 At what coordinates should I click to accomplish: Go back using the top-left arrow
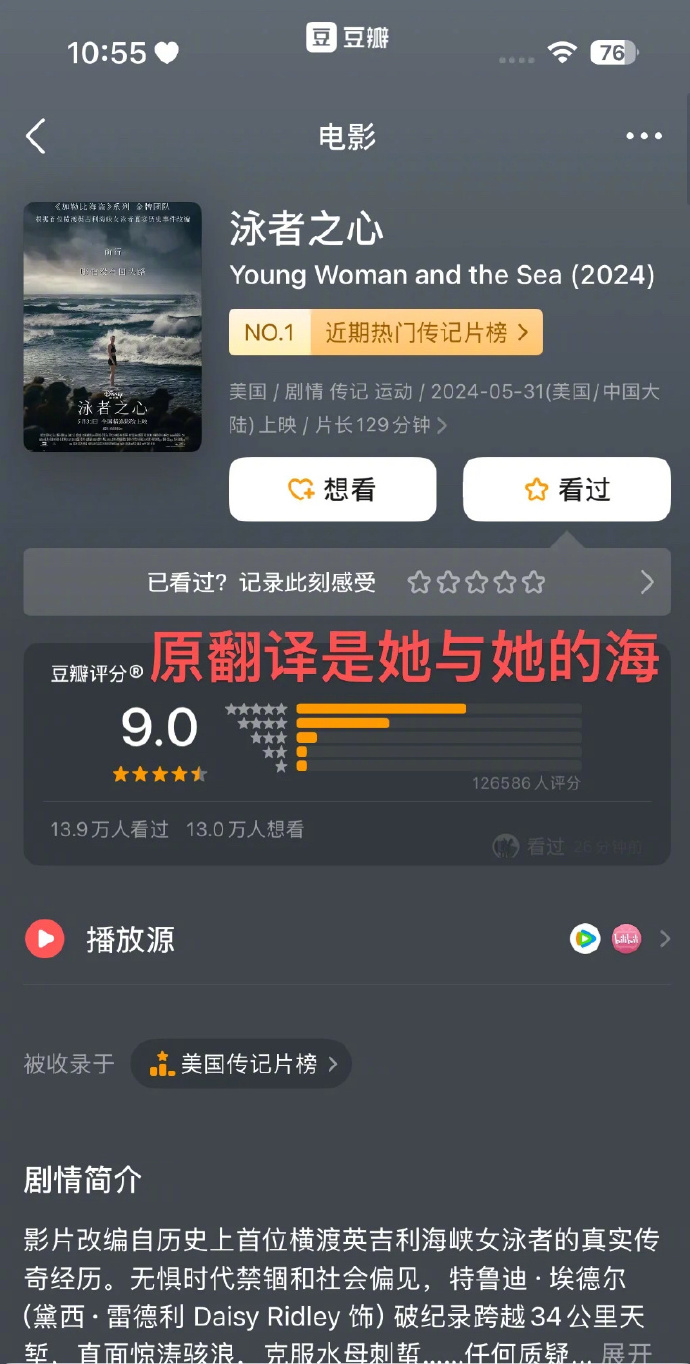click(x=36, y=136)
